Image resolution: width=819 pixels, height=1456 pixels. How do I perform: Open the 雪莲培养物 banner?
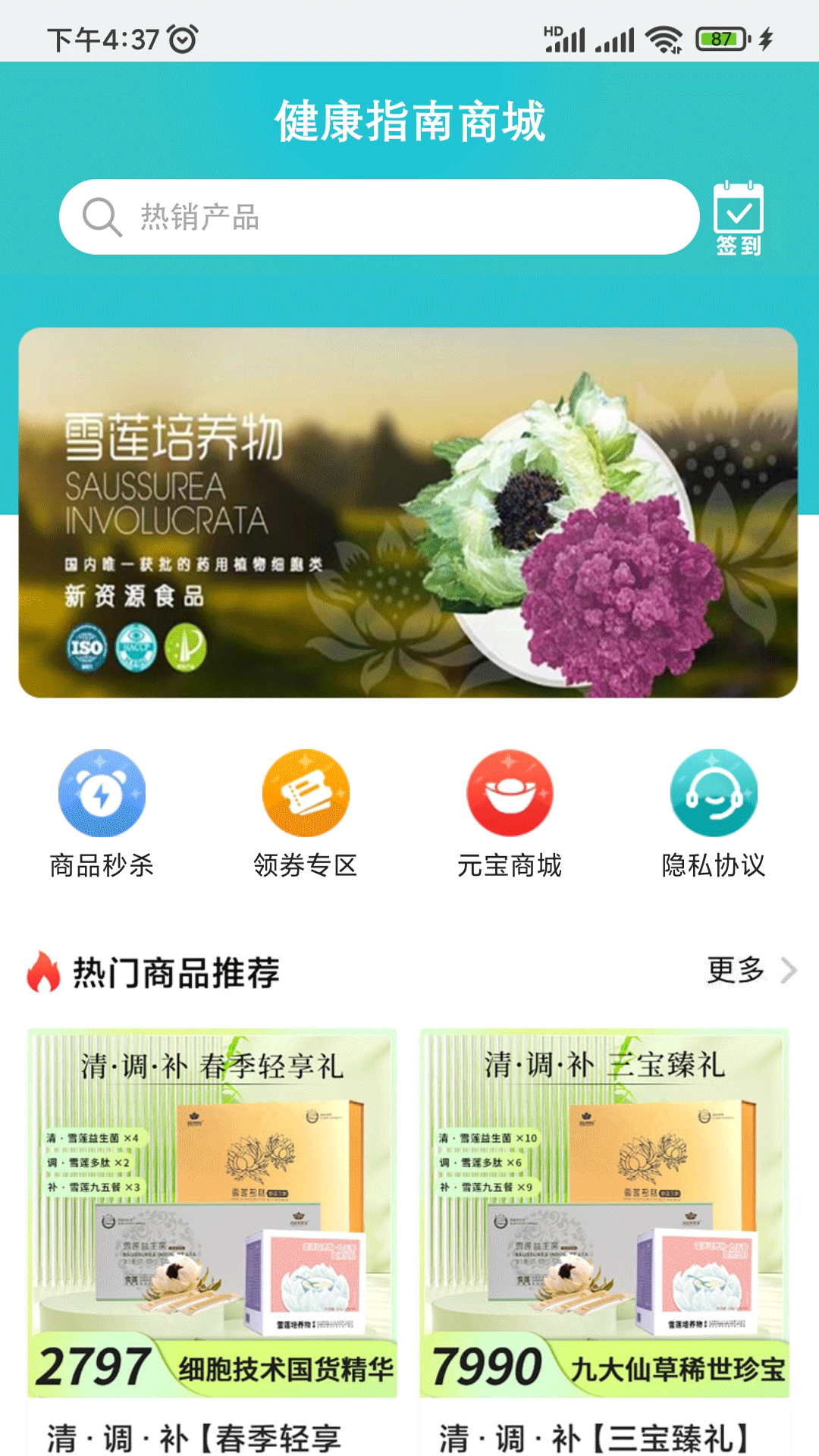[408, 513]
